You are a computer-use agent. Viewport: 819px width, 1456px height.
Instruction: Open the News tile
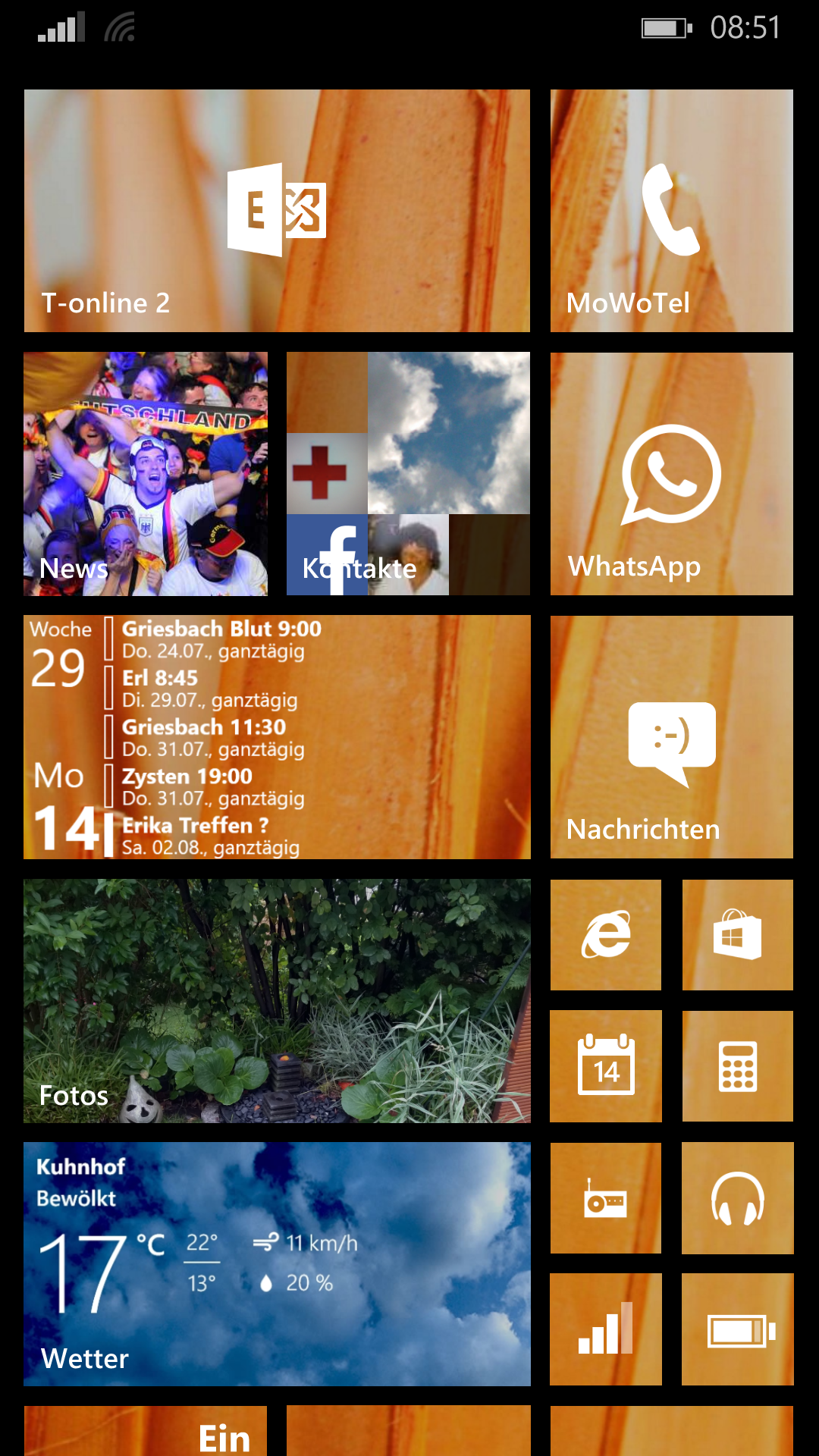(x=146, y=474)
